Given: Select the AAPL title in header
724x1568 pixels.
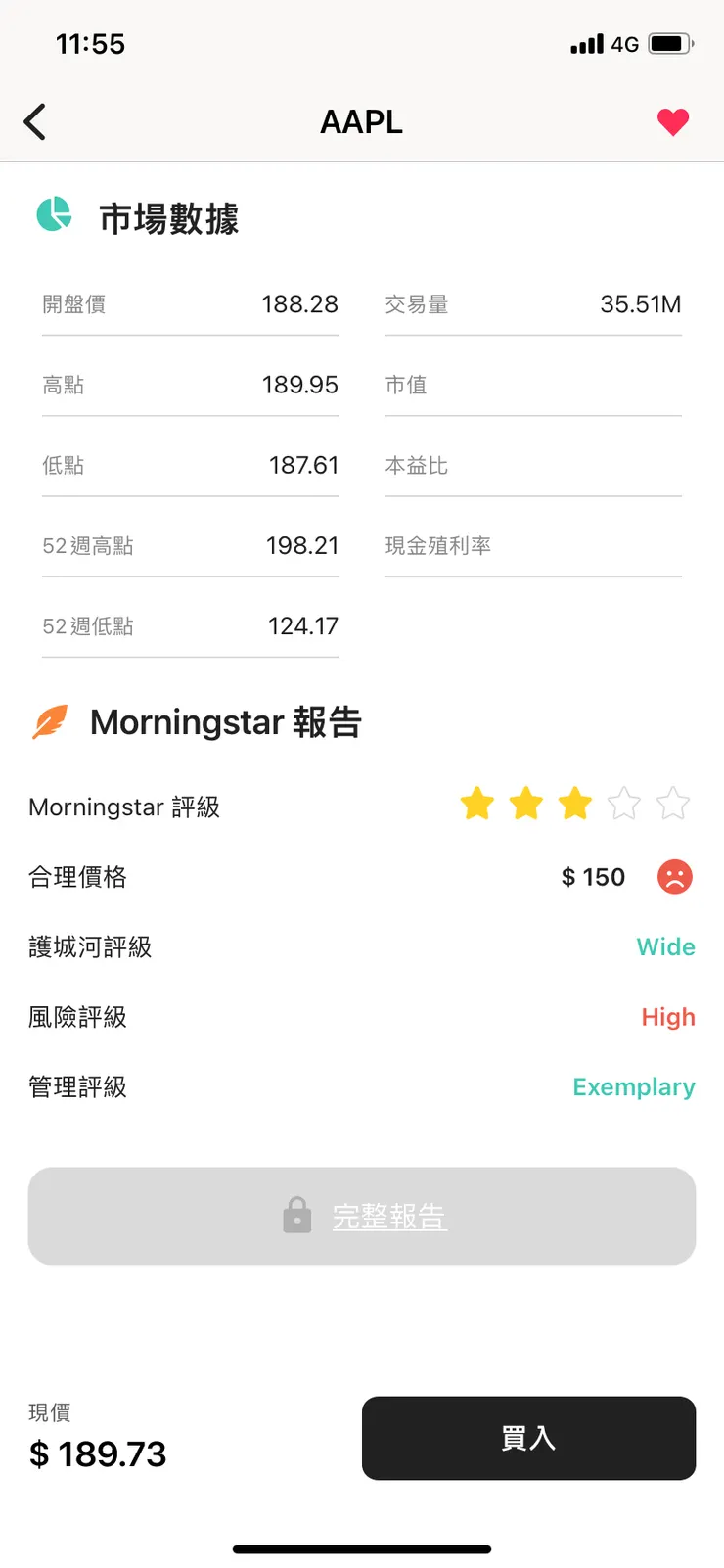Looking at the screenshot, I should 361,122.
